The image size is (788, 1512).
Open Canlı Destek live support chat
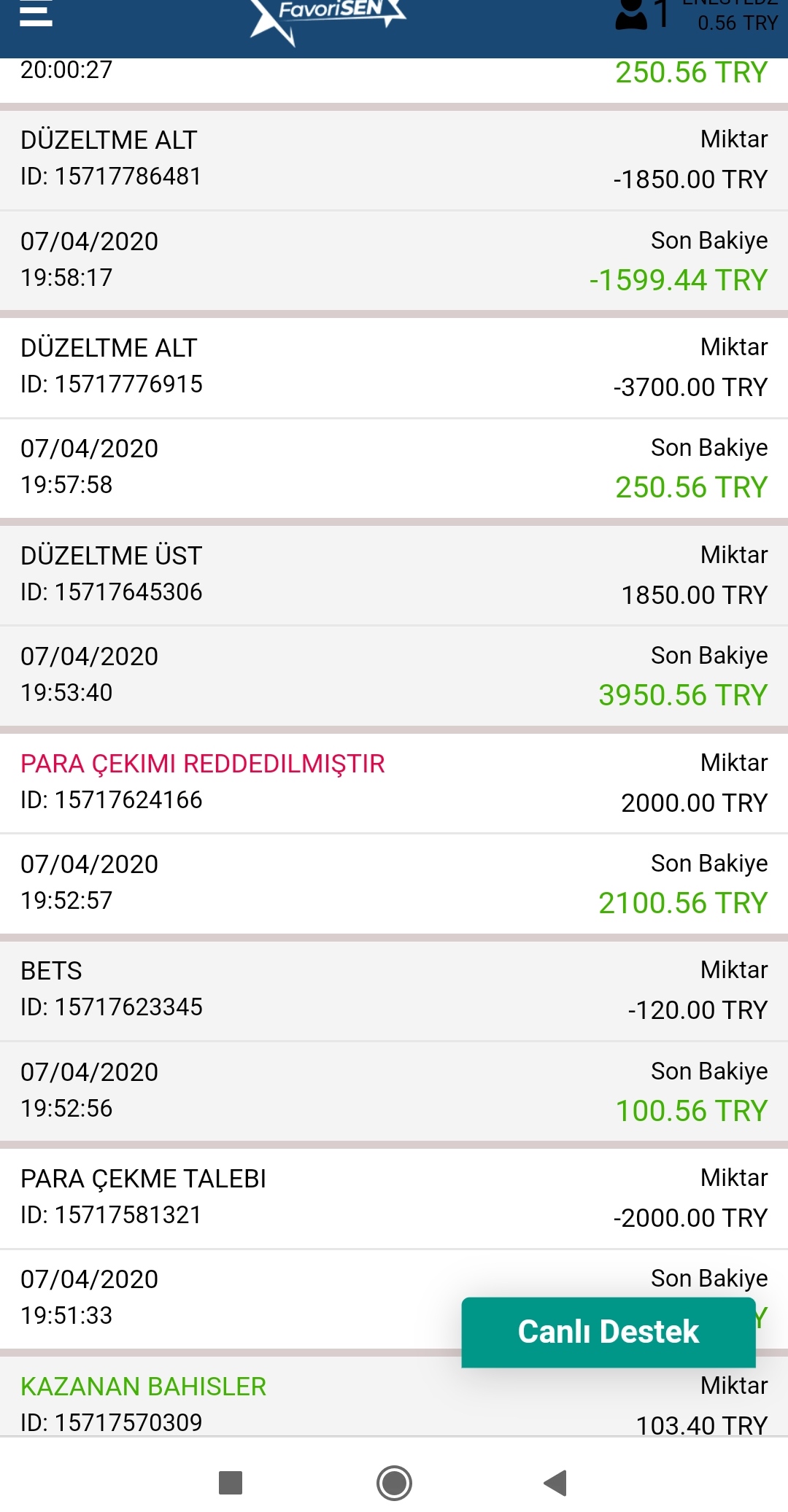[x=609, y=1332]
